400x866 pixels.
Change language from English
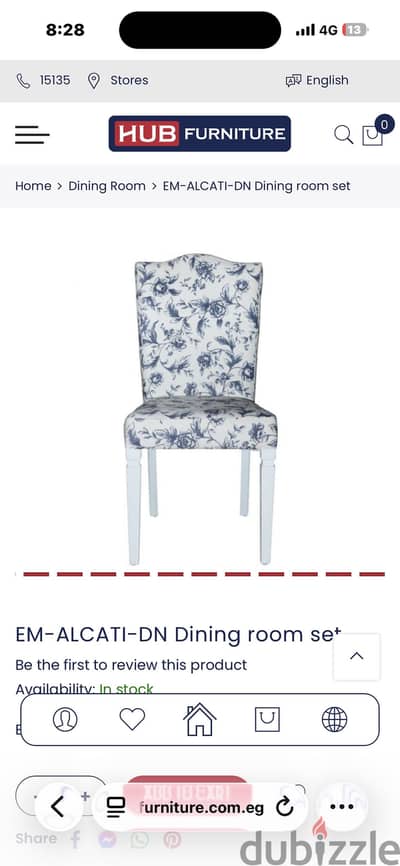[317, 81]
